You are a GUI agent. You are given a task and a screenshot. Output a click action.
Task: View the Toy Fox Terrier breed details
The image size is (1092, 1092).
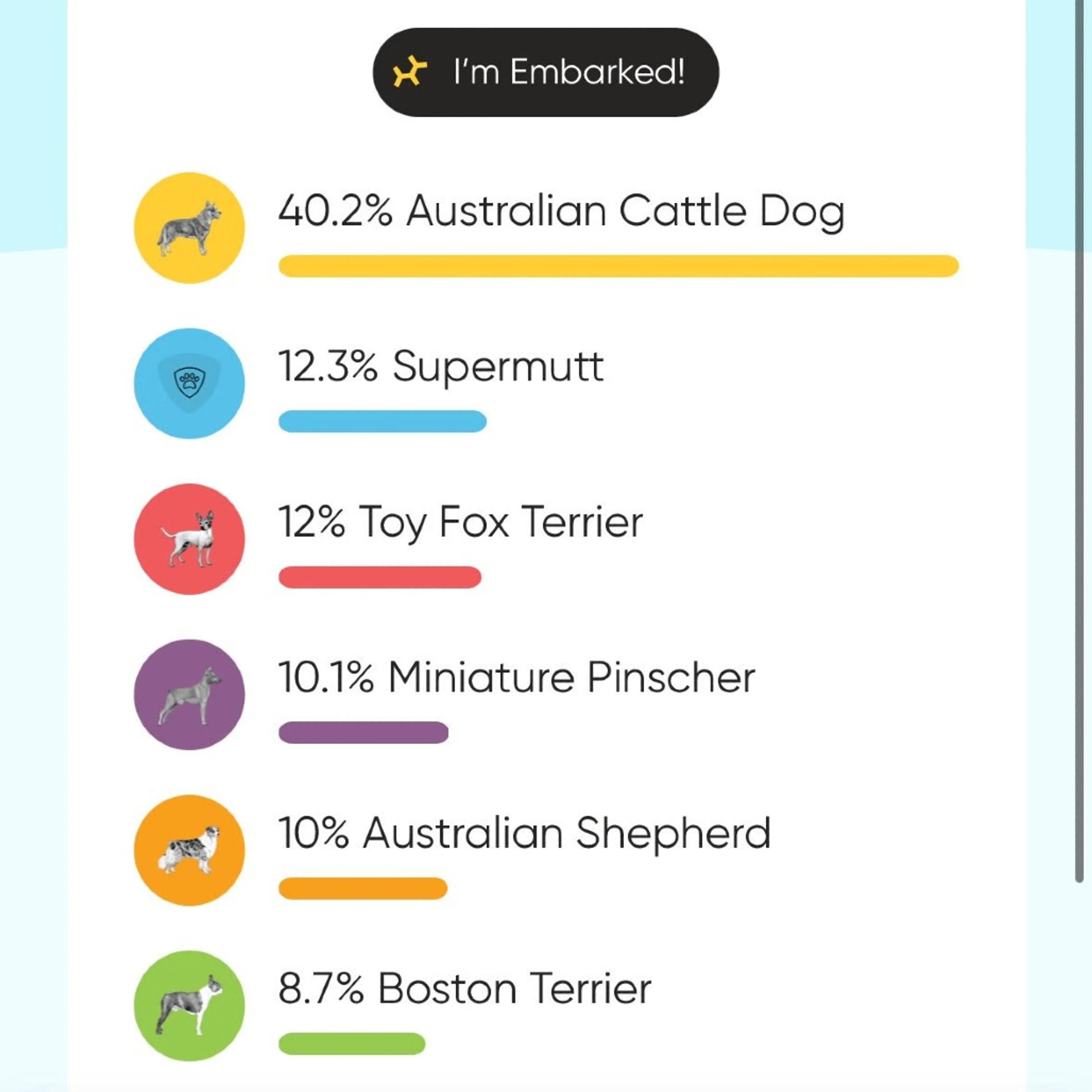coord(461,522)
